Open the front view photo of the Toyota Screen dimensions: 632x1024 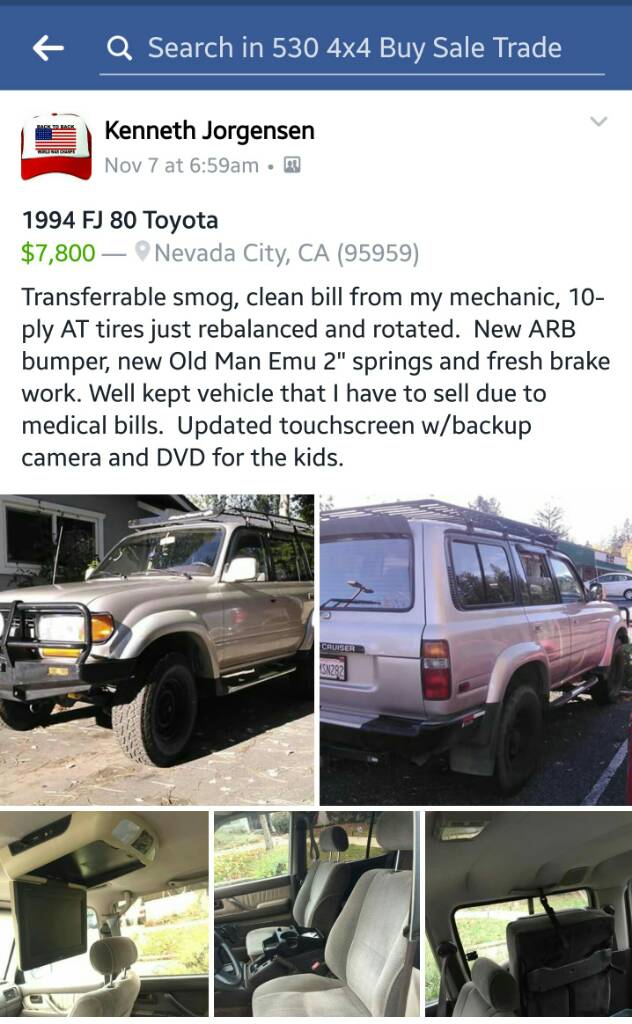click(x=157, y=648)
